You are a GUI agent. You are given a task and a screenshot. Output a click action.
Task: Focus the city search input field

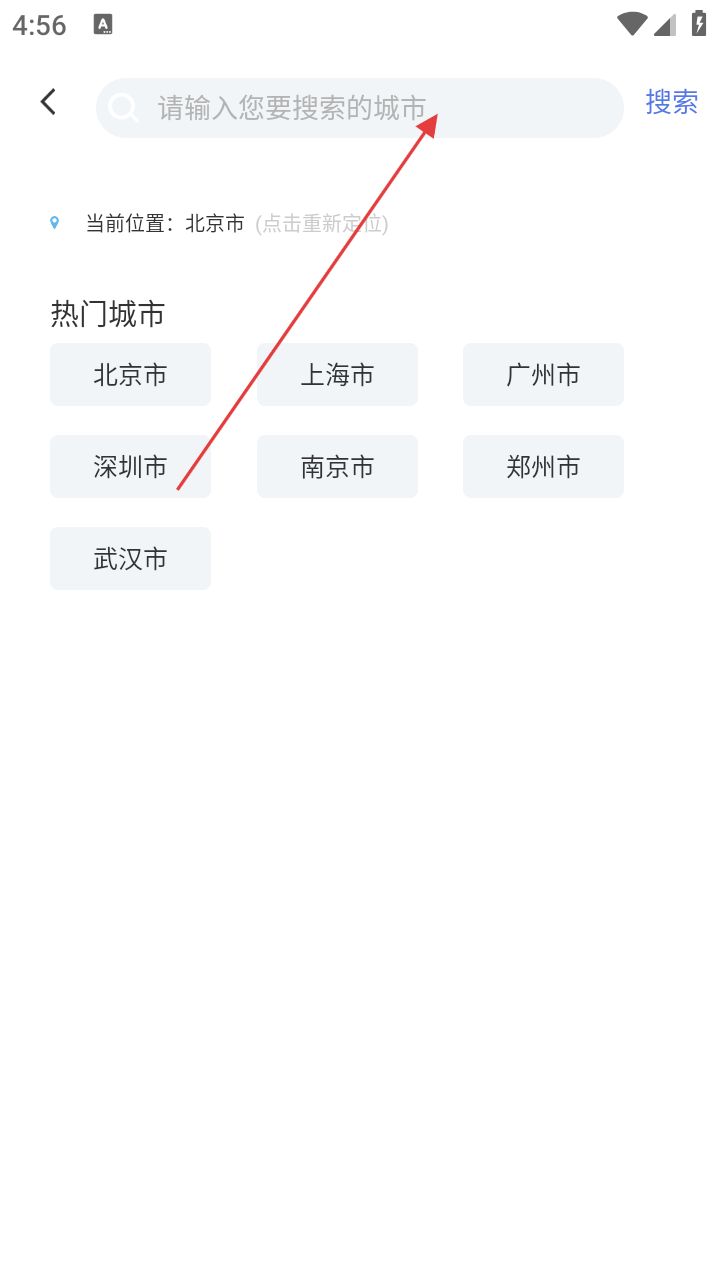pos(360,108)
